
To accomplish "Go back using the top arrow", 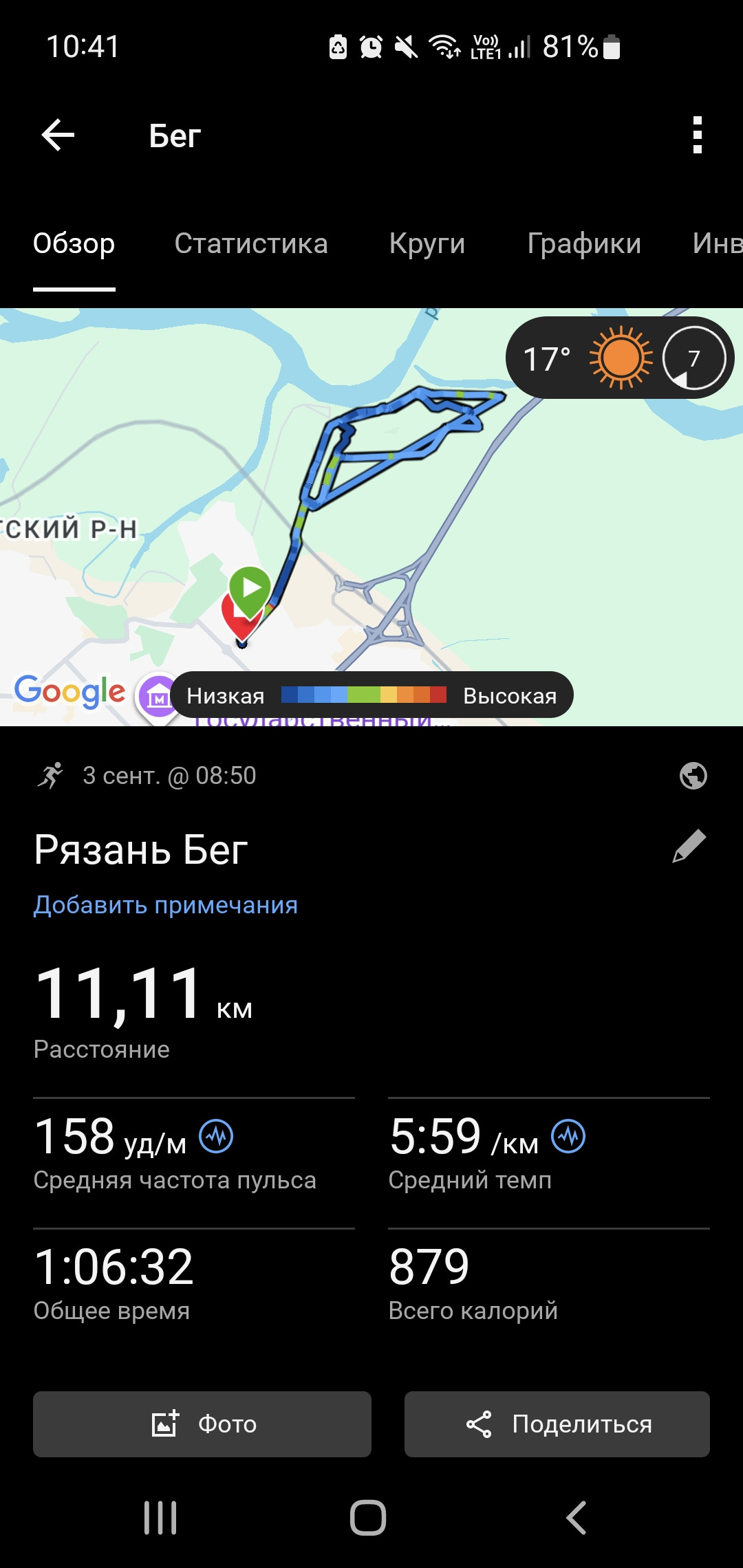I will [x=58, y=135].
